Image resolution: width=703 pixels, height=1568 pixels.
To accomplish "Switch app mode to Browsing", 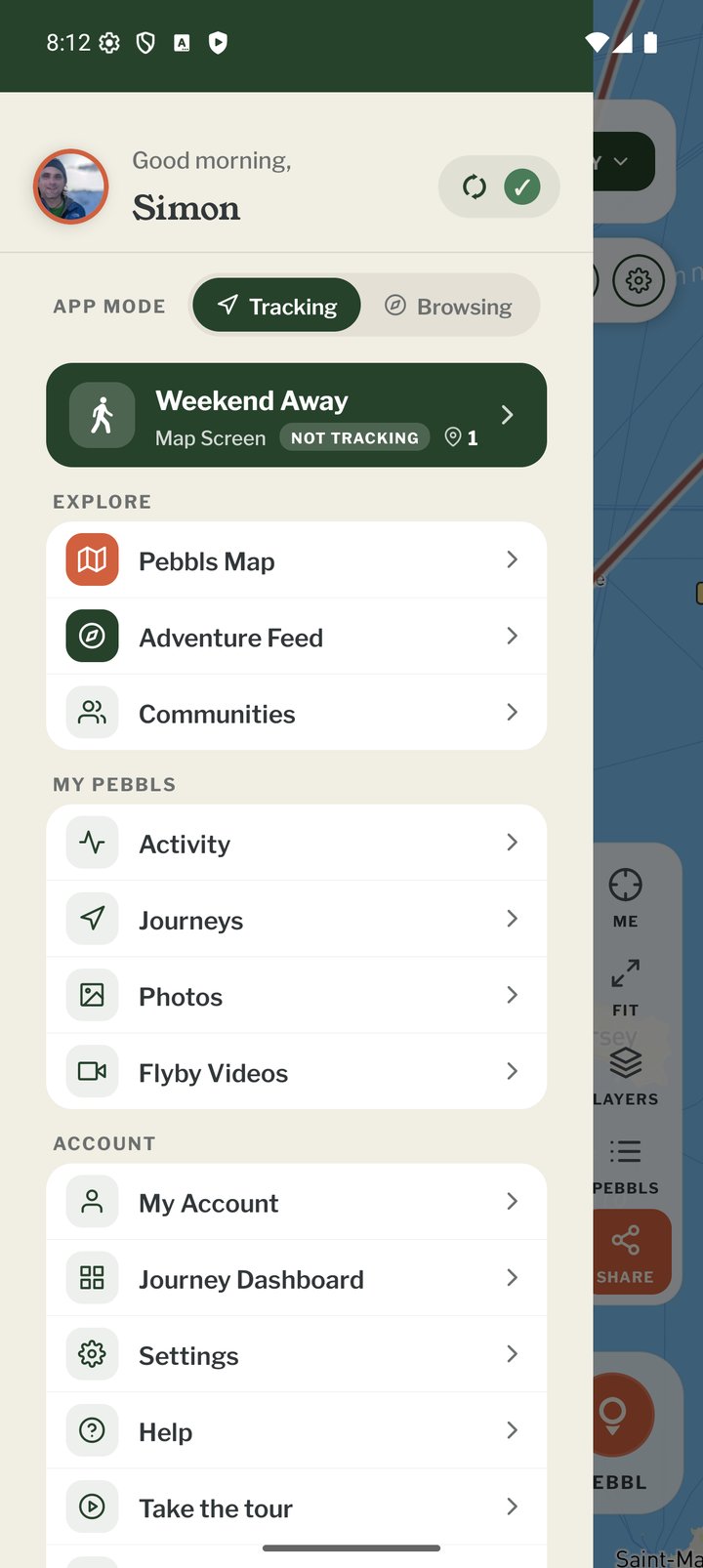I will point(449,306).
